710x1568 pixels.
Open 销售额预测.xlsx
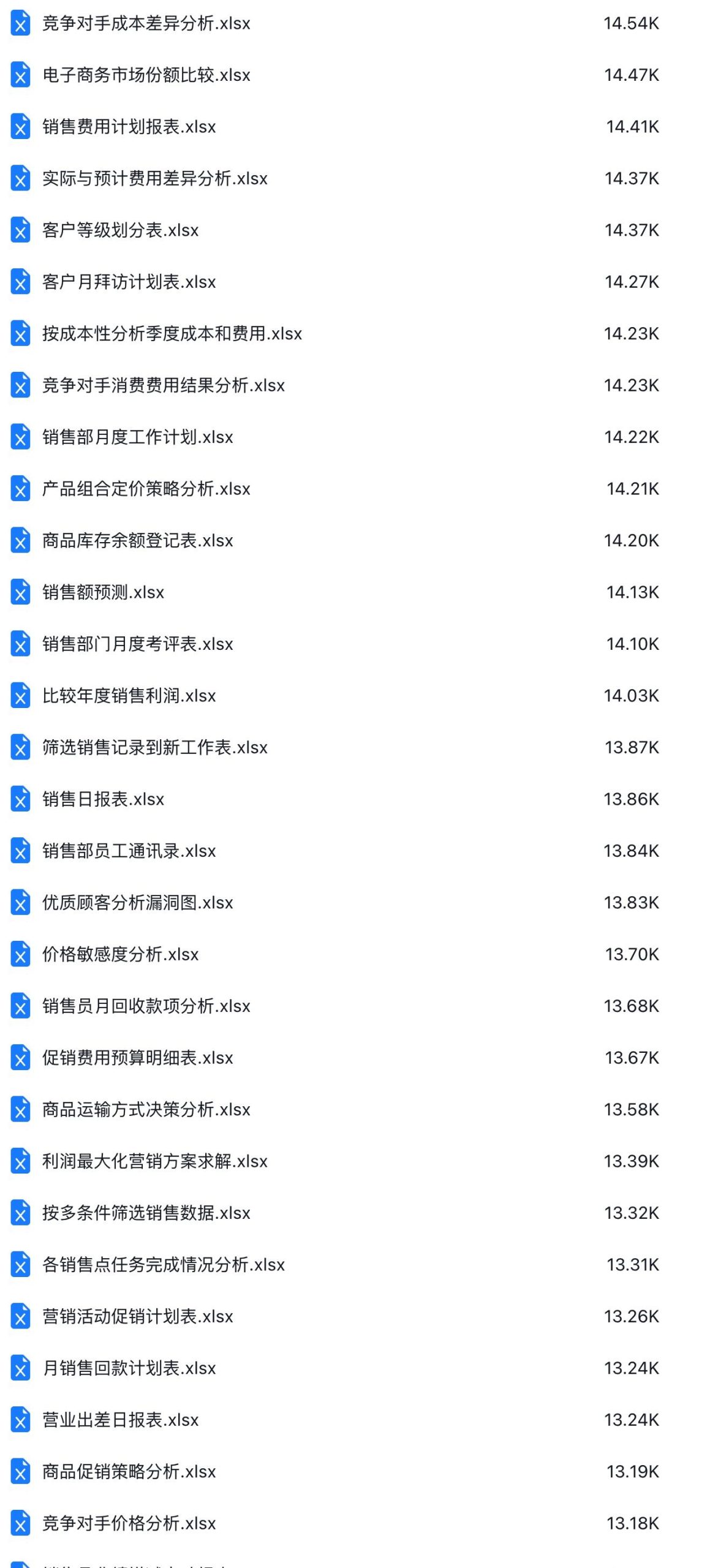(103, 592)
